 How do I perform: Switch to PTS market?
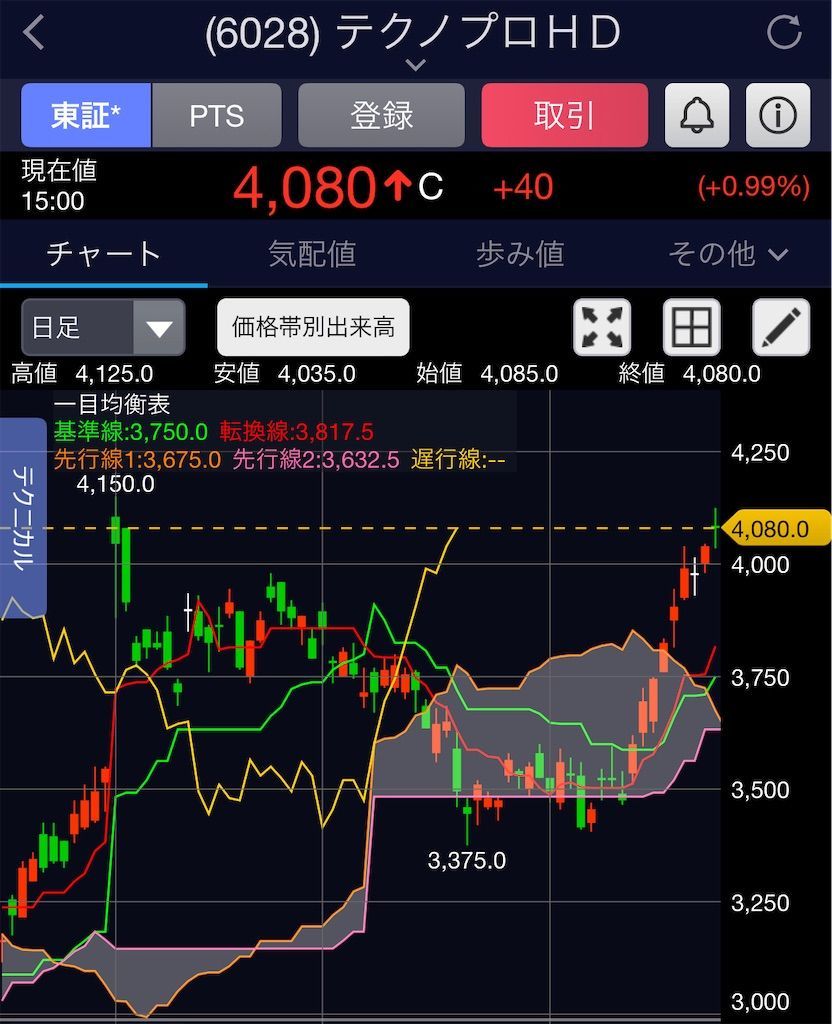click(x=217, y=116)
